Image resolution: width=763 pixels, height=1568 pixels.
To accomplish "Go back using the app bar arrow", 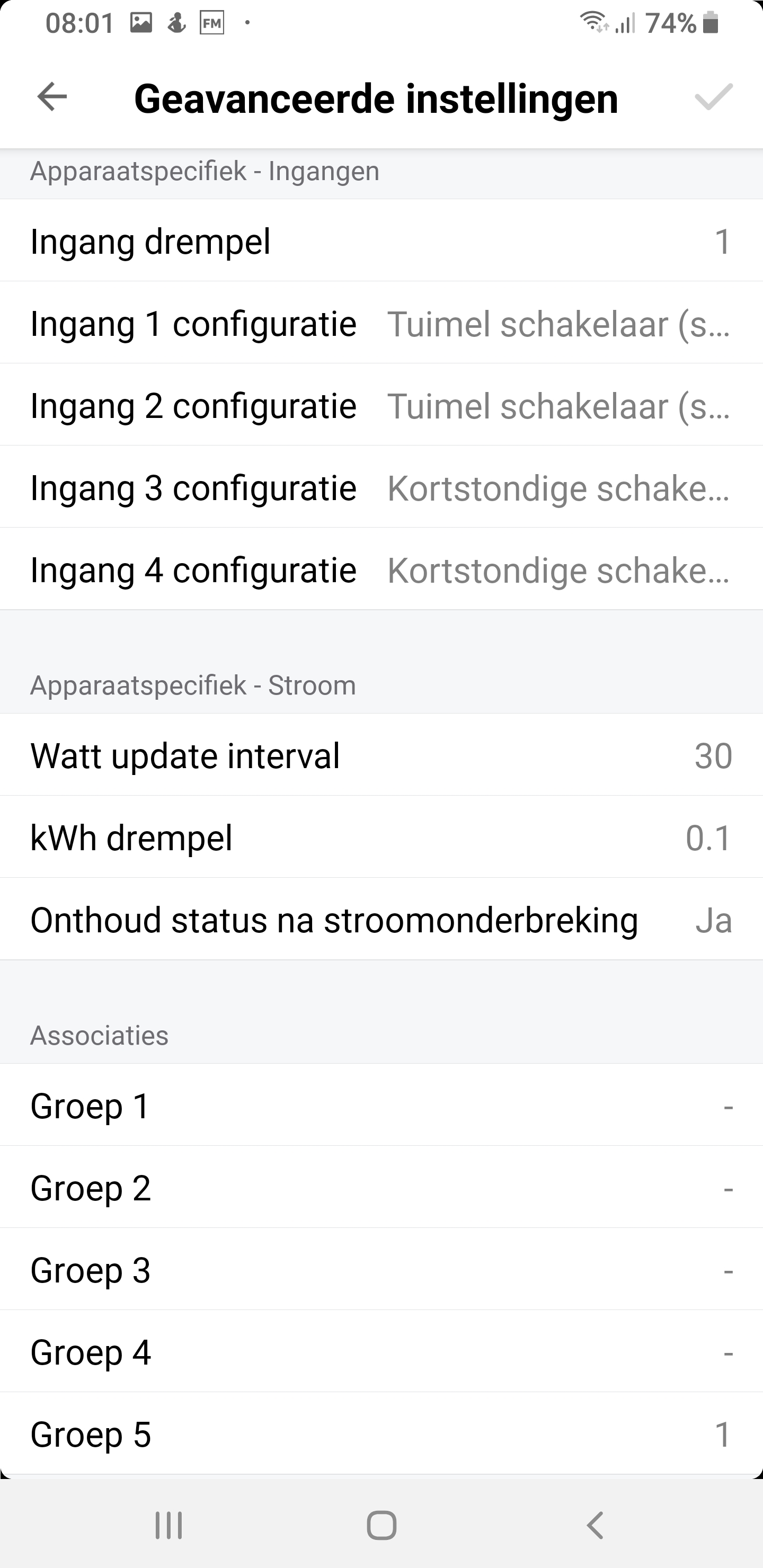I will point(52,97).
